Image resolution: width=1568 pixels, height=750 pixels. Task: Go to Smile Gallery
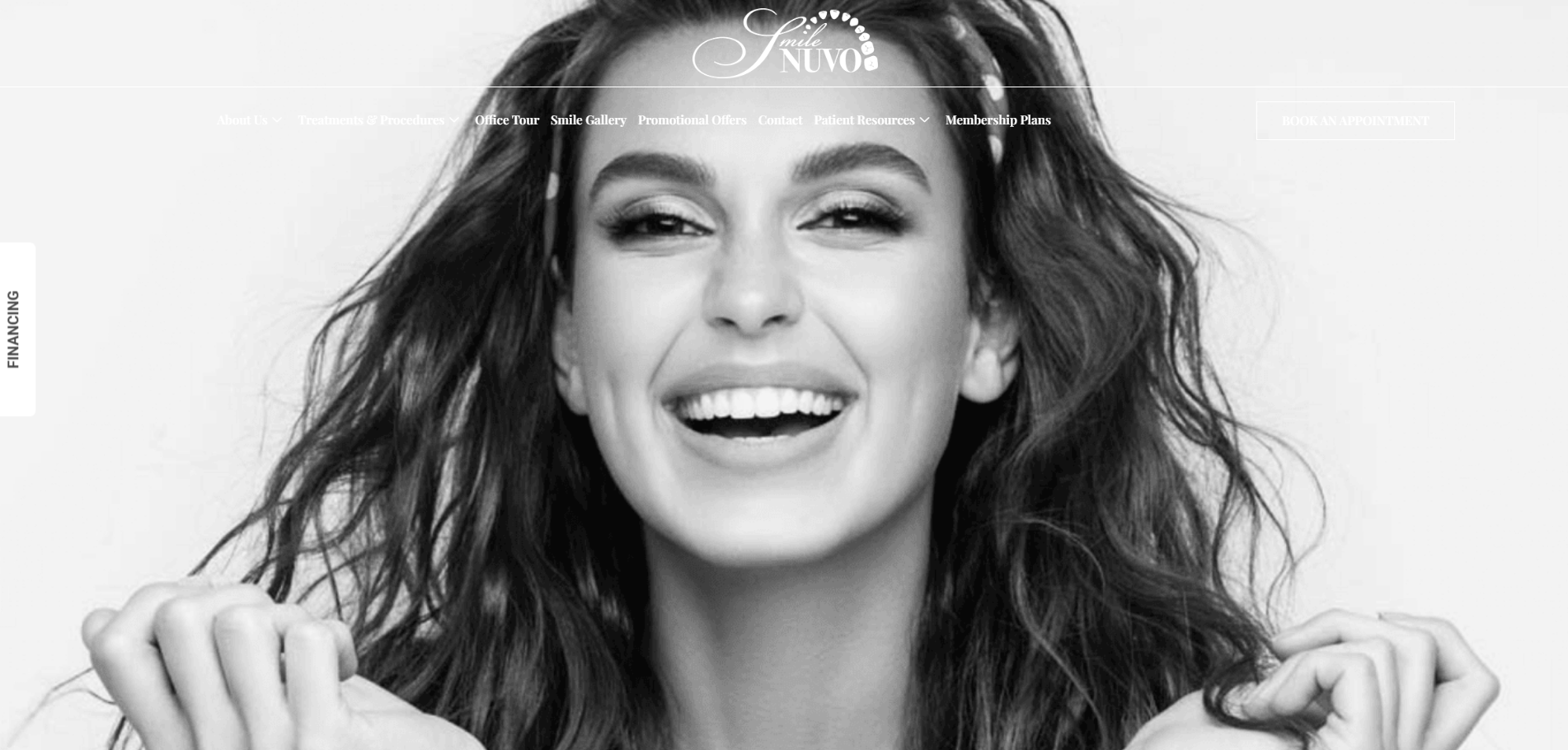click(x=588, y=120)
